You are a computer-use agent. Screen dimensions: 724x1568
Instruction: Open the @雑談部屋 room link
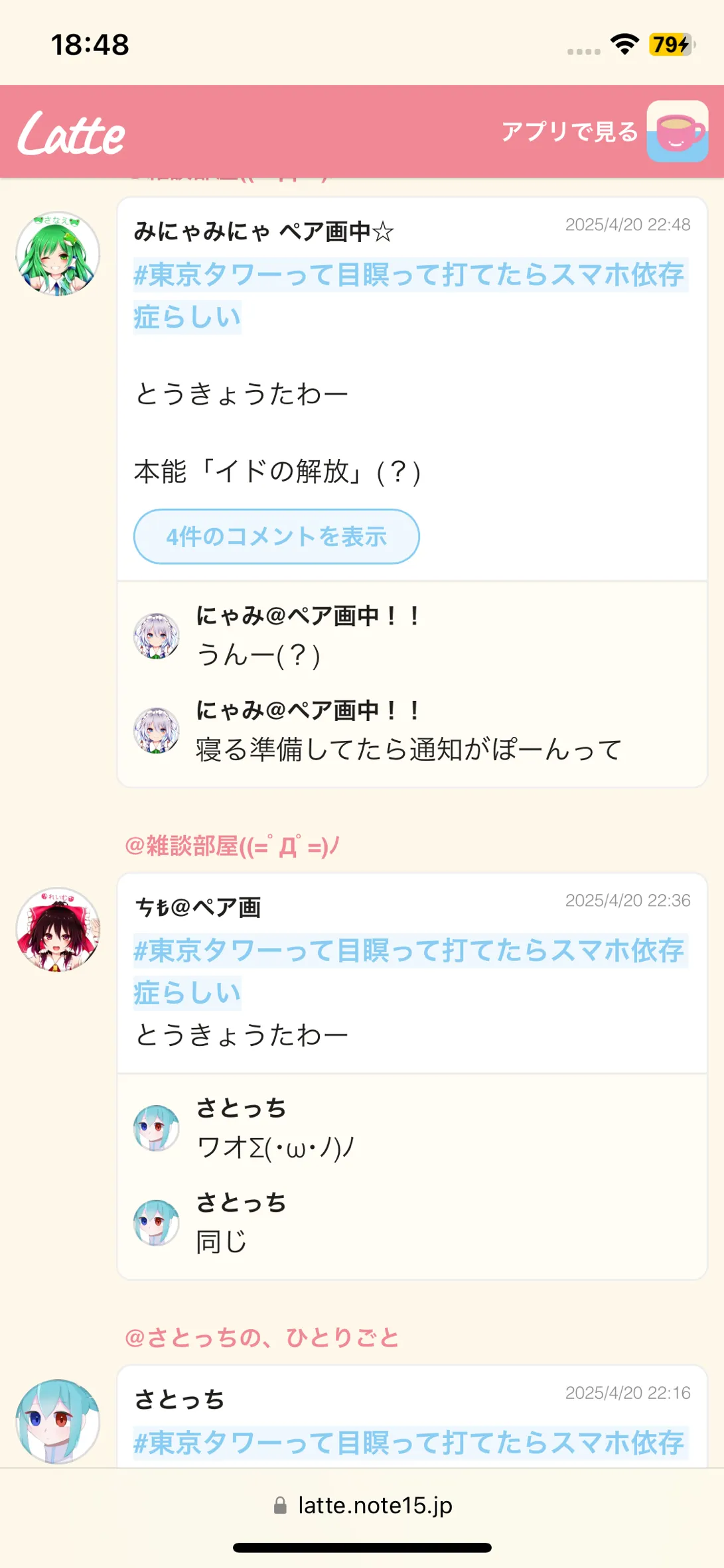(x=232, y=846)
